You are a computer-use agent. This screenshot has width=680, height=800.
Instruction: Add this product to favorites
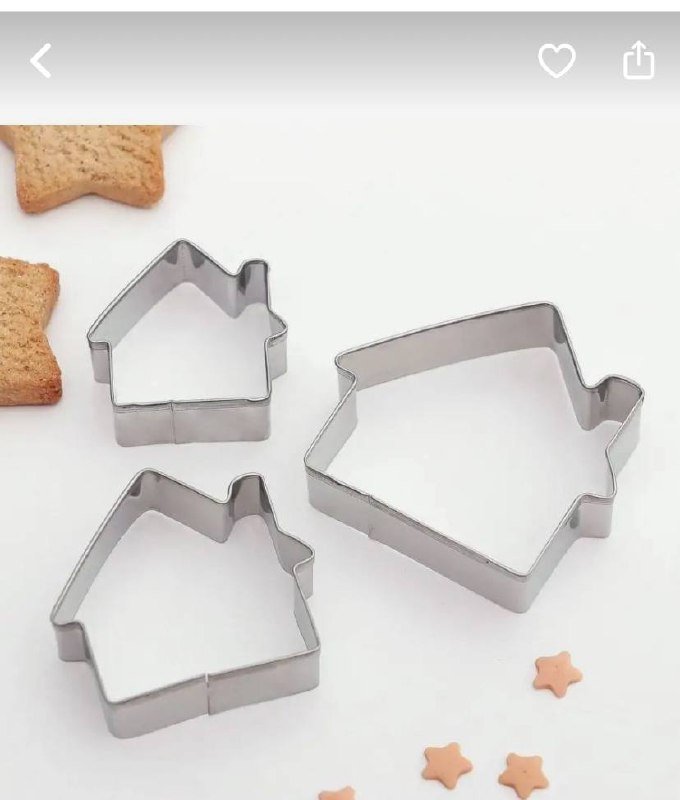coord(556,61)
